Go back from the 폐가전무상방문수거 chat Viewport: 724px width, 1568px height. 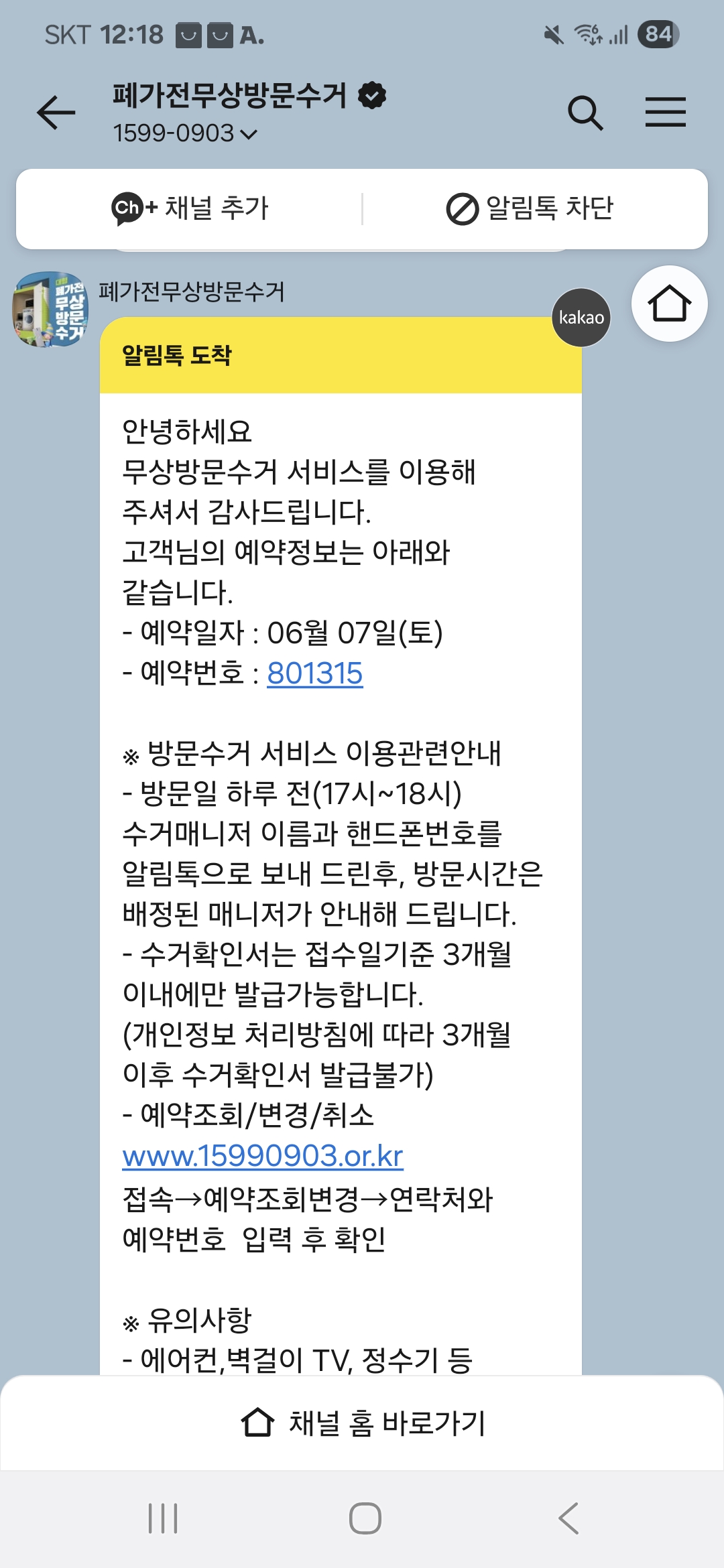[56, 112]
